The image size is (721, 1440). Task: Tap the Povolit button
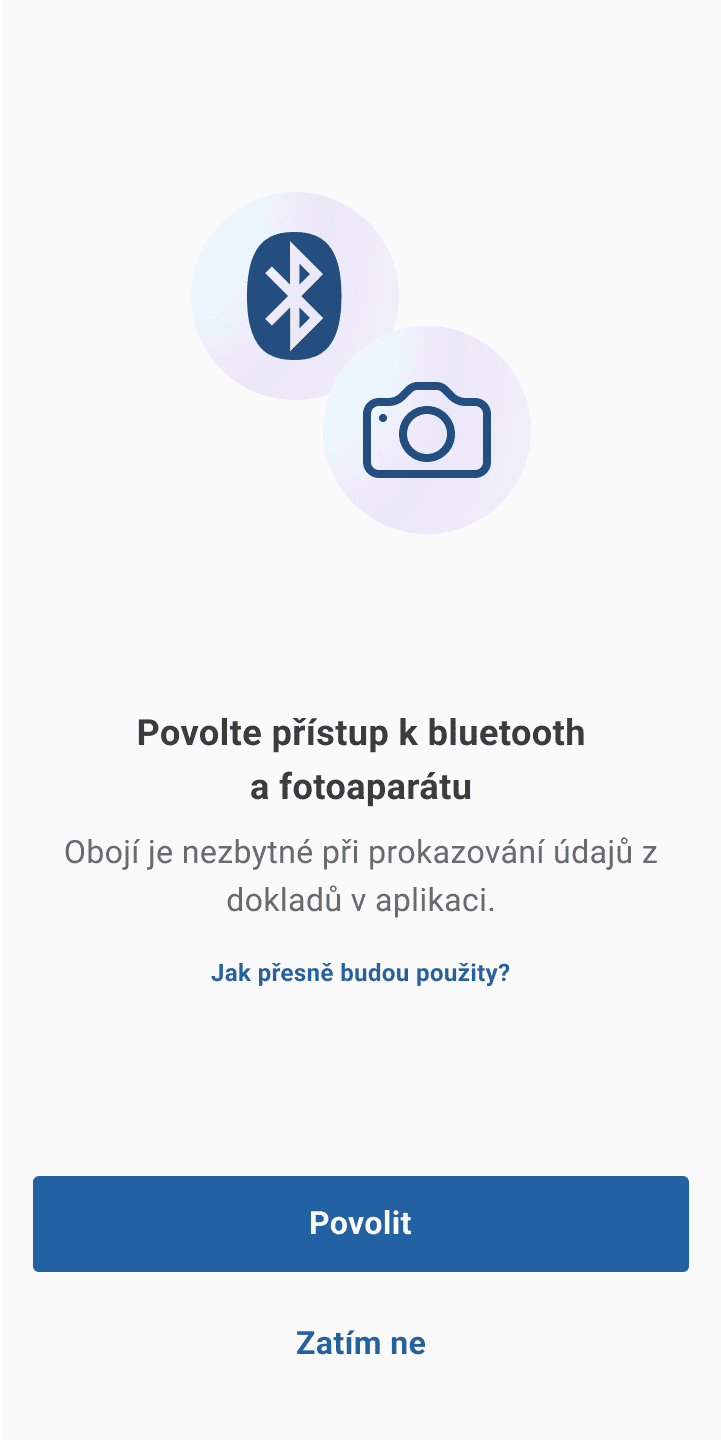coord(360,1223)
